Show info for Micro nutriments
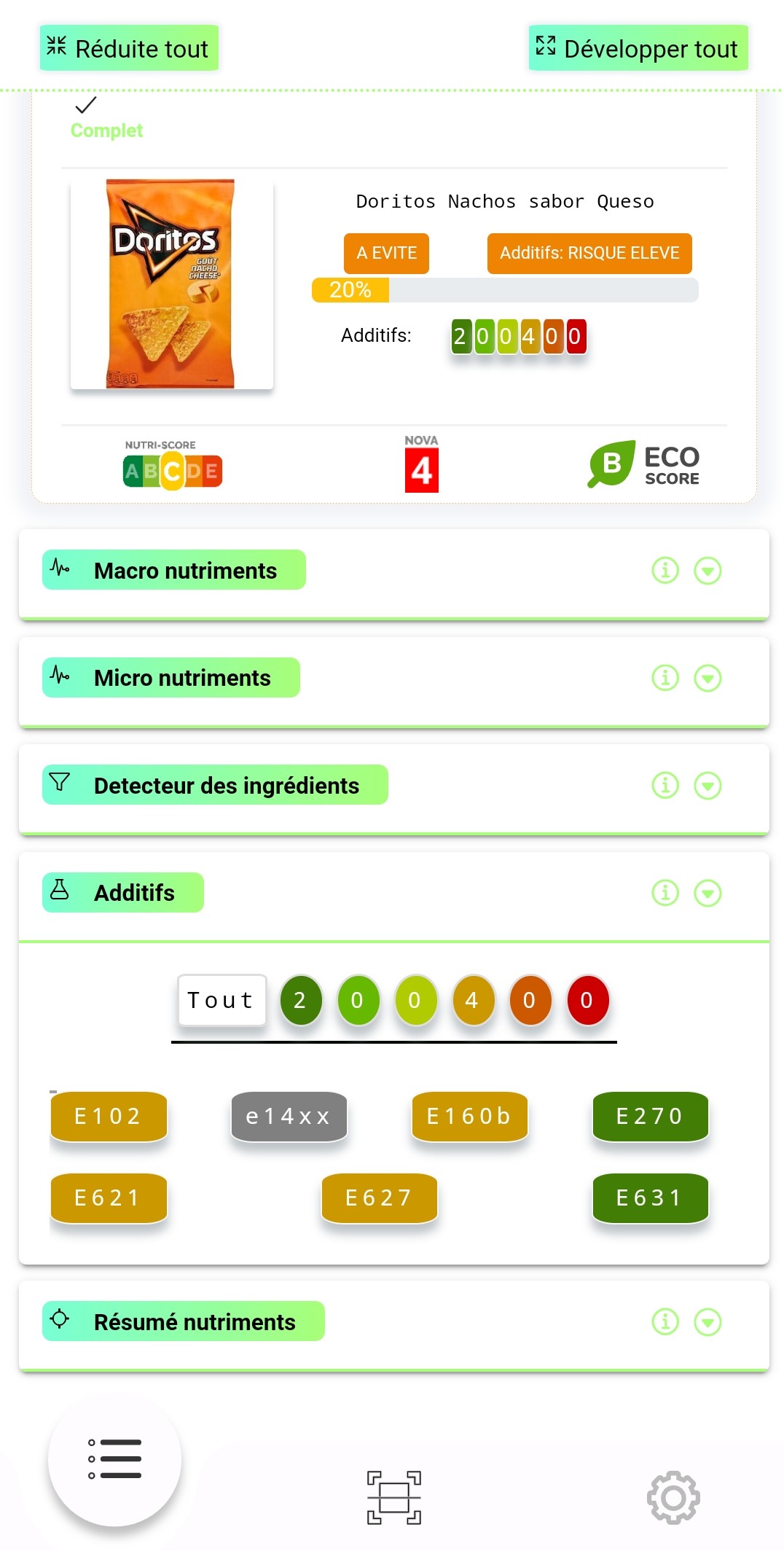The width and height of the screenshot is (784, 1551). coord(665,678)
